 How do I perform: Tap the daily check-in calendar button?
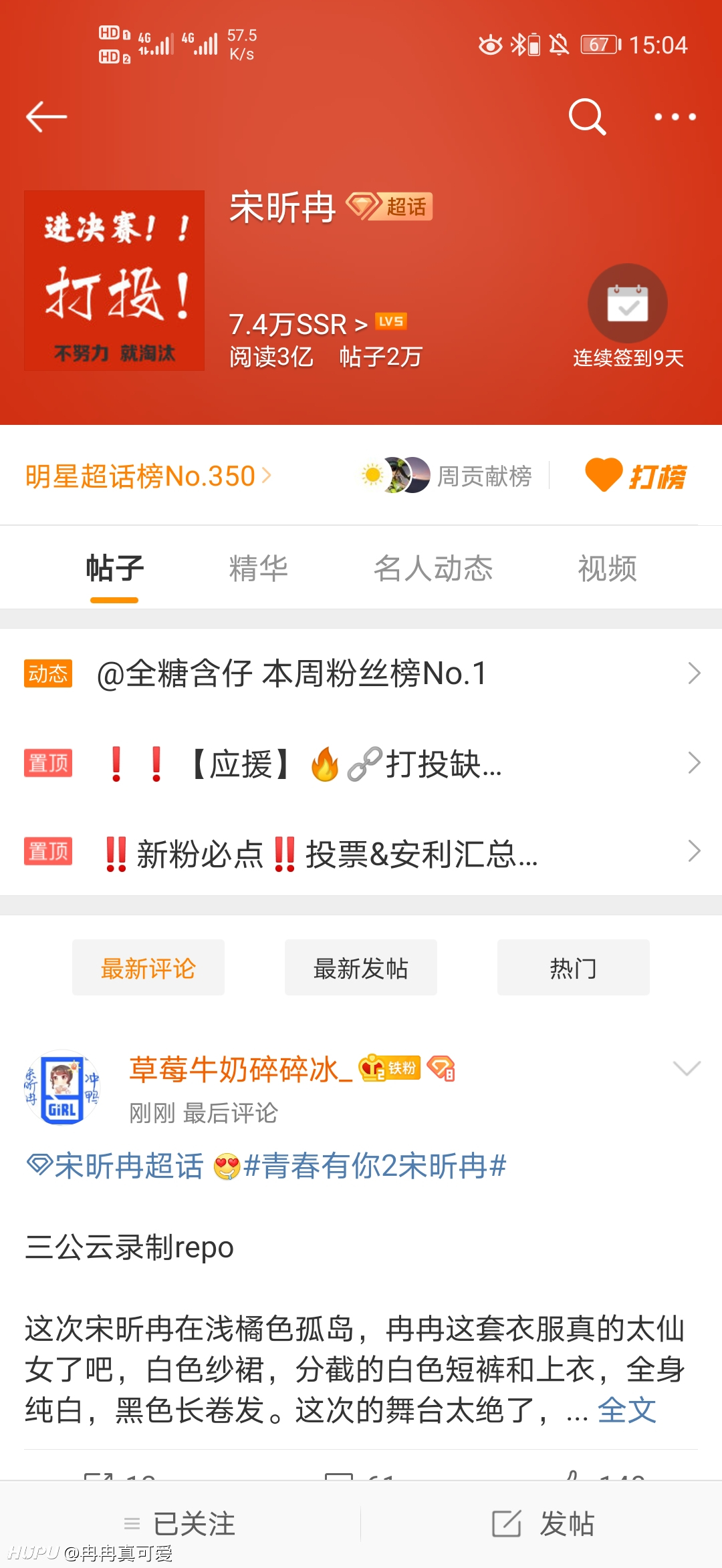click(627, 303)
